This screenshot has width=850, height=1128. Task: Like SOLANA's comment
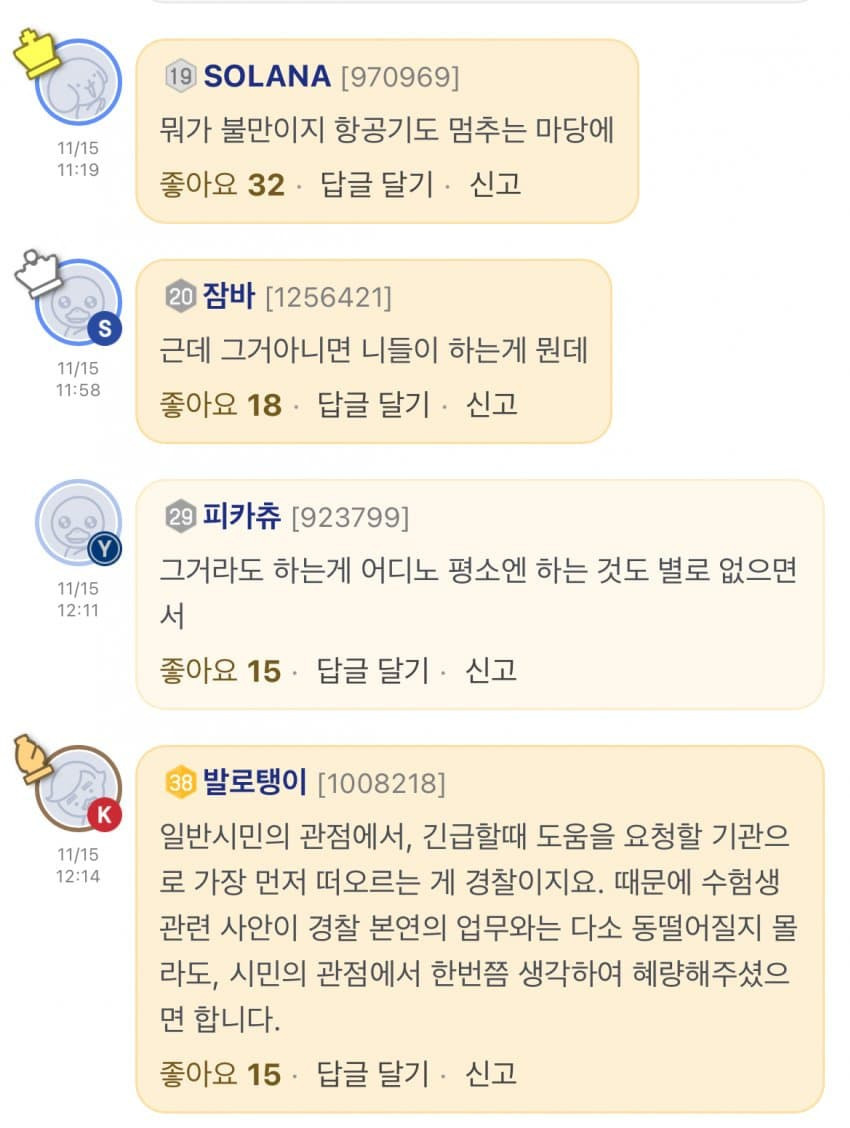point(222,184)
